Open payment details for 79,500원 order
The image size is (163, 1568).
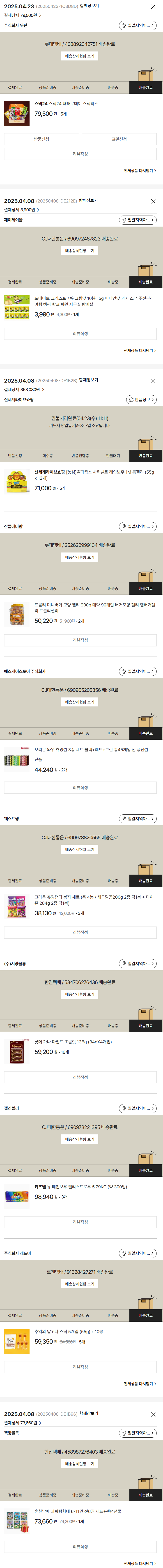click(23, 15)
